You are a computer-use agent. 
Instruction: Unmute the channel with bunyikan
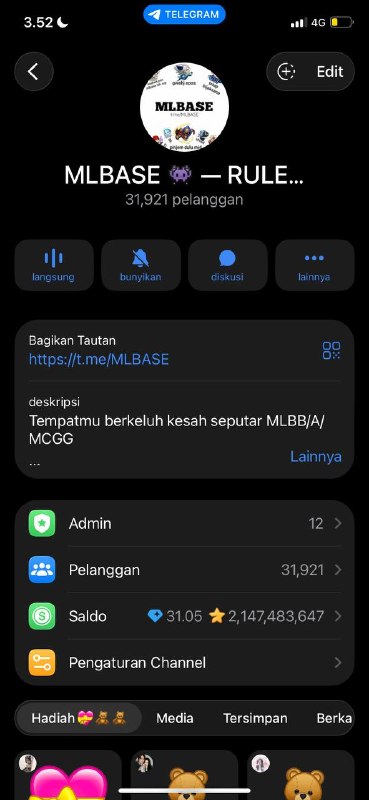(141, 265)
